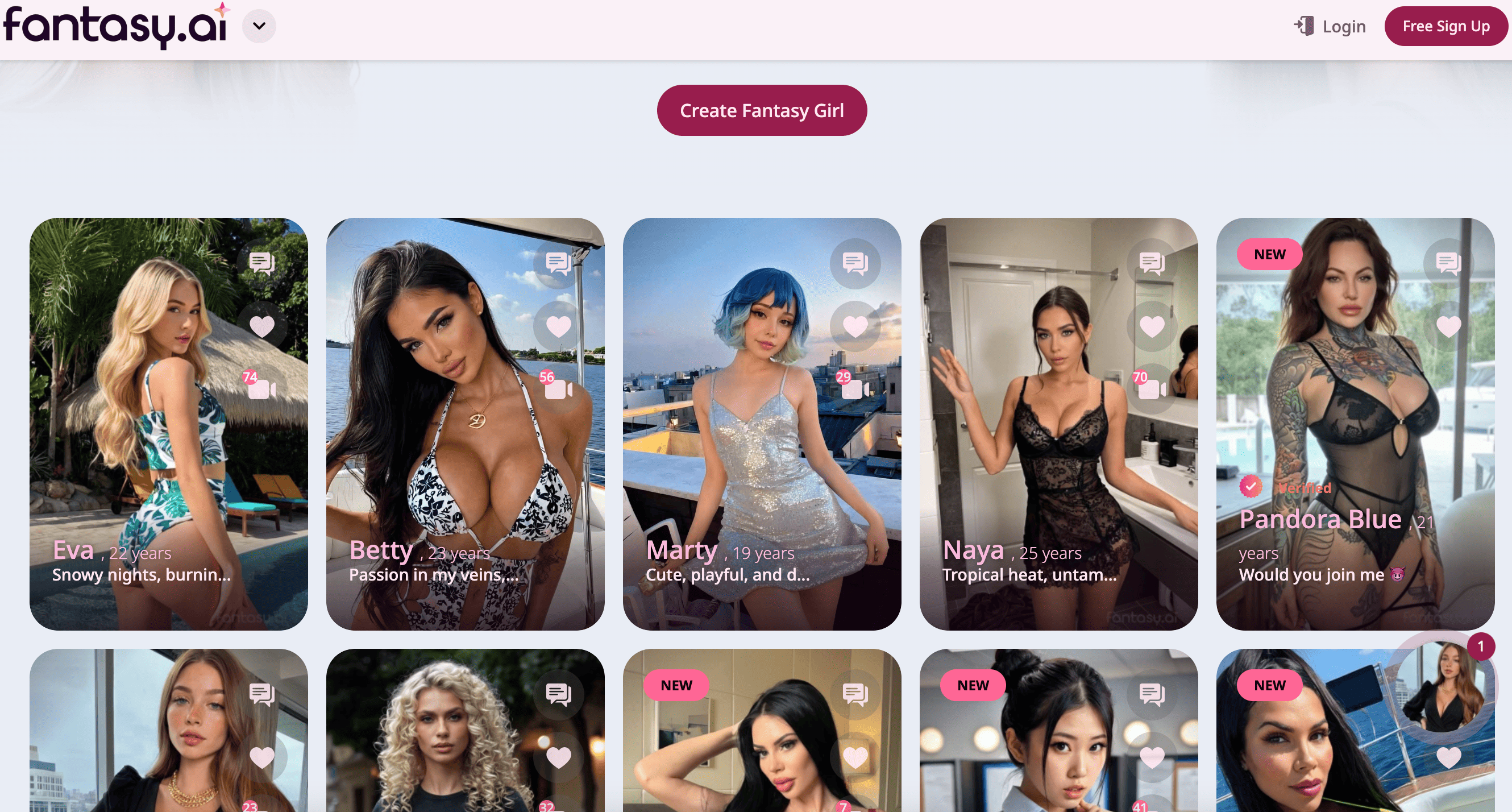Open Eva's video icon
The height and width of the screenshot is (812, 1512).
click(x=262, y=389)
